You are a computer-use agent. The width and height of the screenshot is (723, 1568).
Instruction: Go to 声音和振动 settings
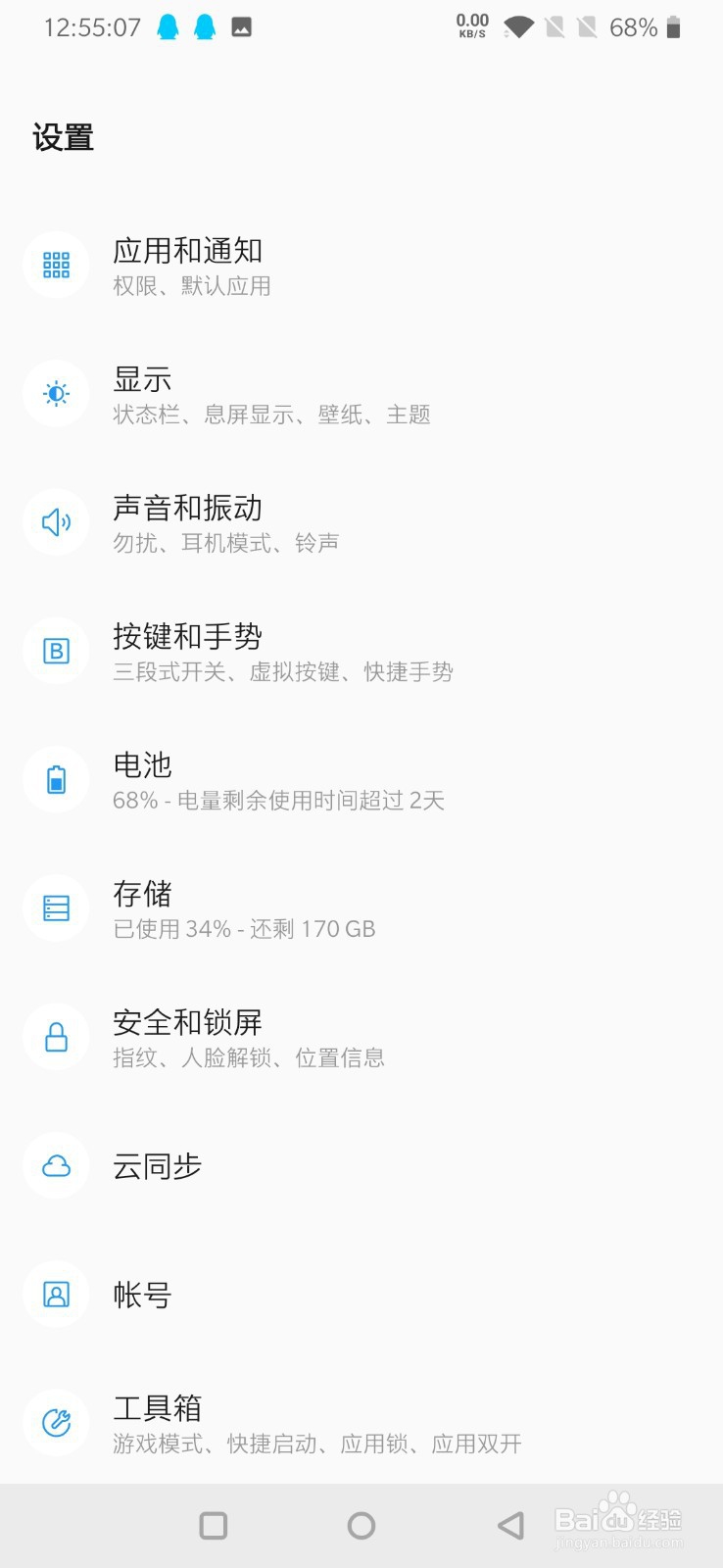(x=361, y=522)
